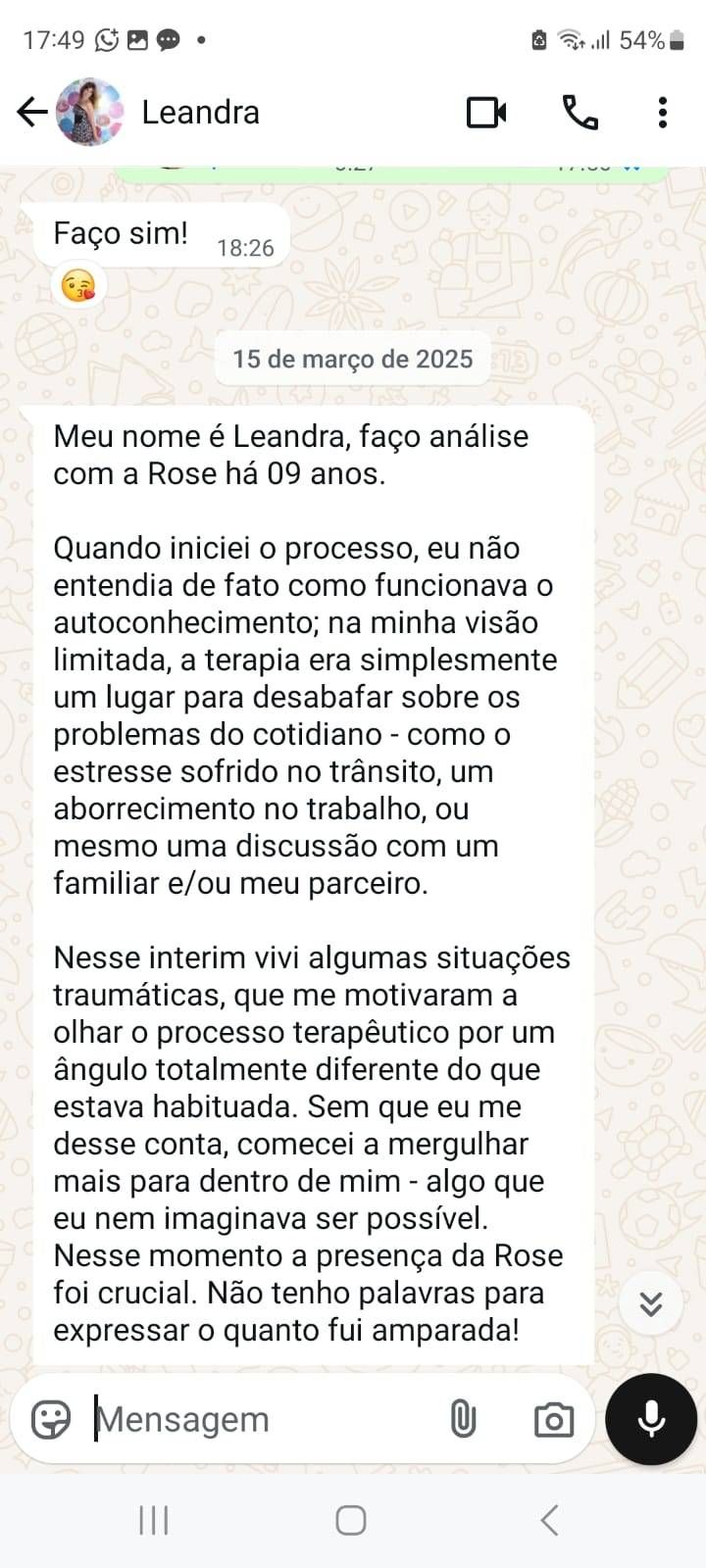Go back to the chat list
Viewport: 706px width, 1568px height.
pyautogui.click(x=31, y=113)
